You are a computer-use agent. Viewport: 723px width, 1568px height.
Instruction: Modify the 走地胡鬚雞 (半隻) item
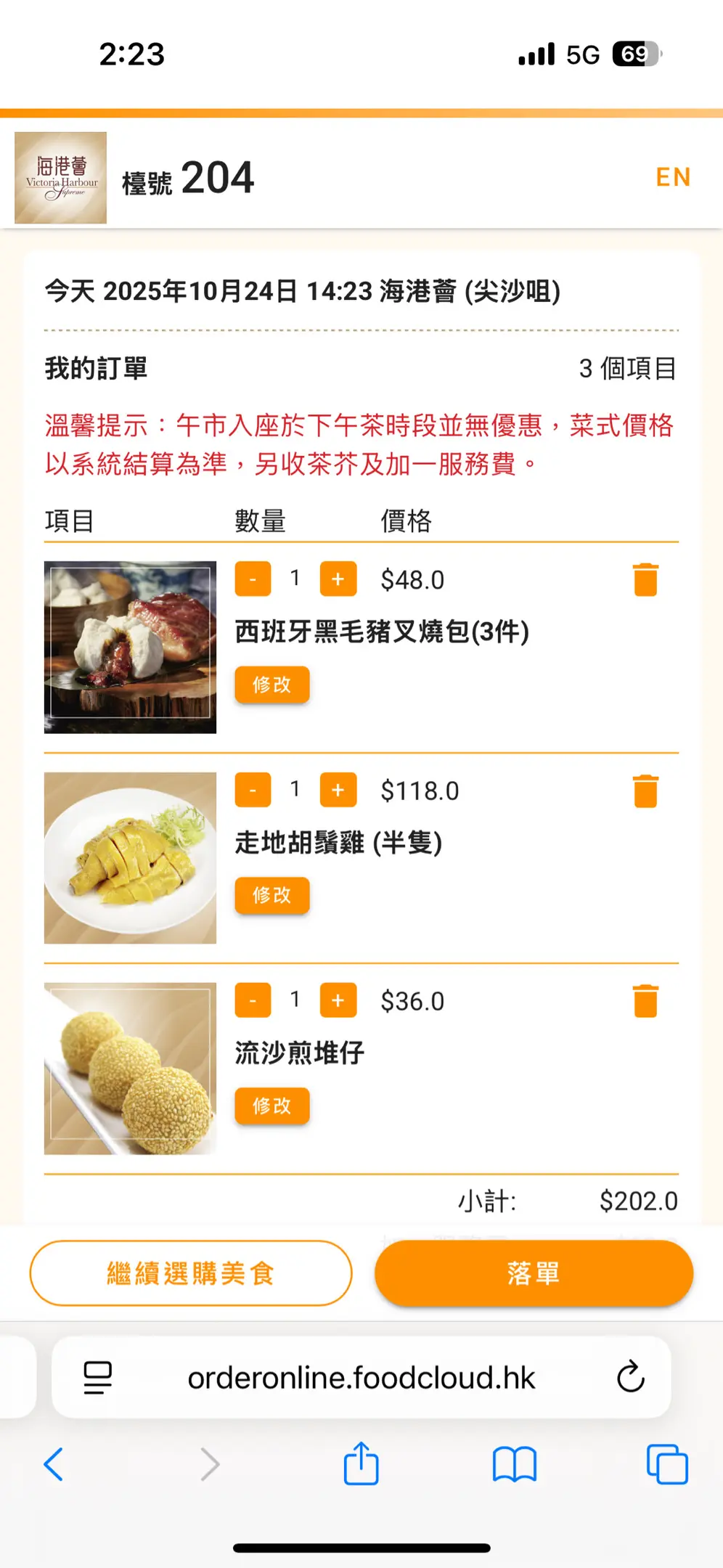pos(272,895)
